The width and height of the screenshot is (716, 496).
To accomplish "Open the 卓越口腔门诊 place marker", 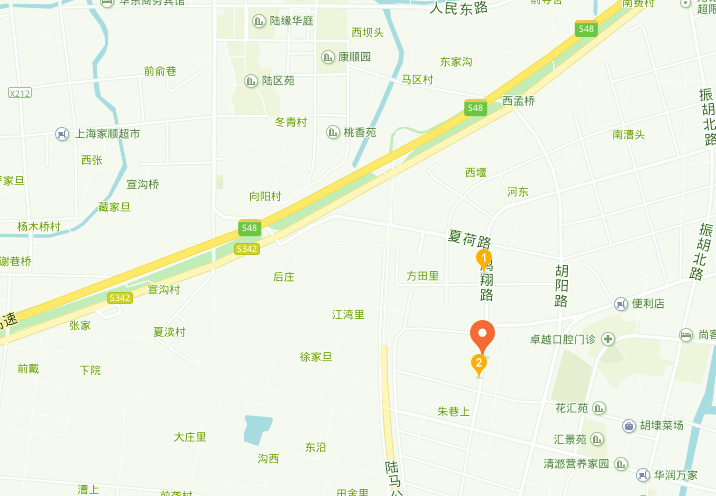I will click(x=608, y=340).
